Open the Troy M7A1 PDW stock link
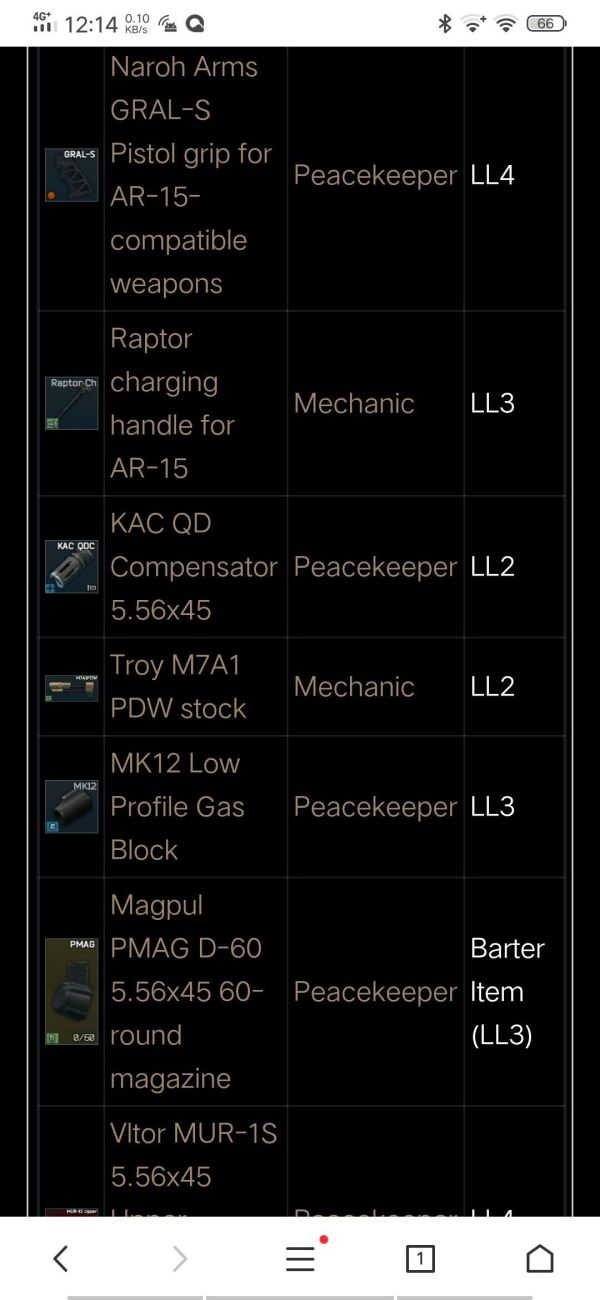This screenshot has height=1300, width=600. (177, 686)
